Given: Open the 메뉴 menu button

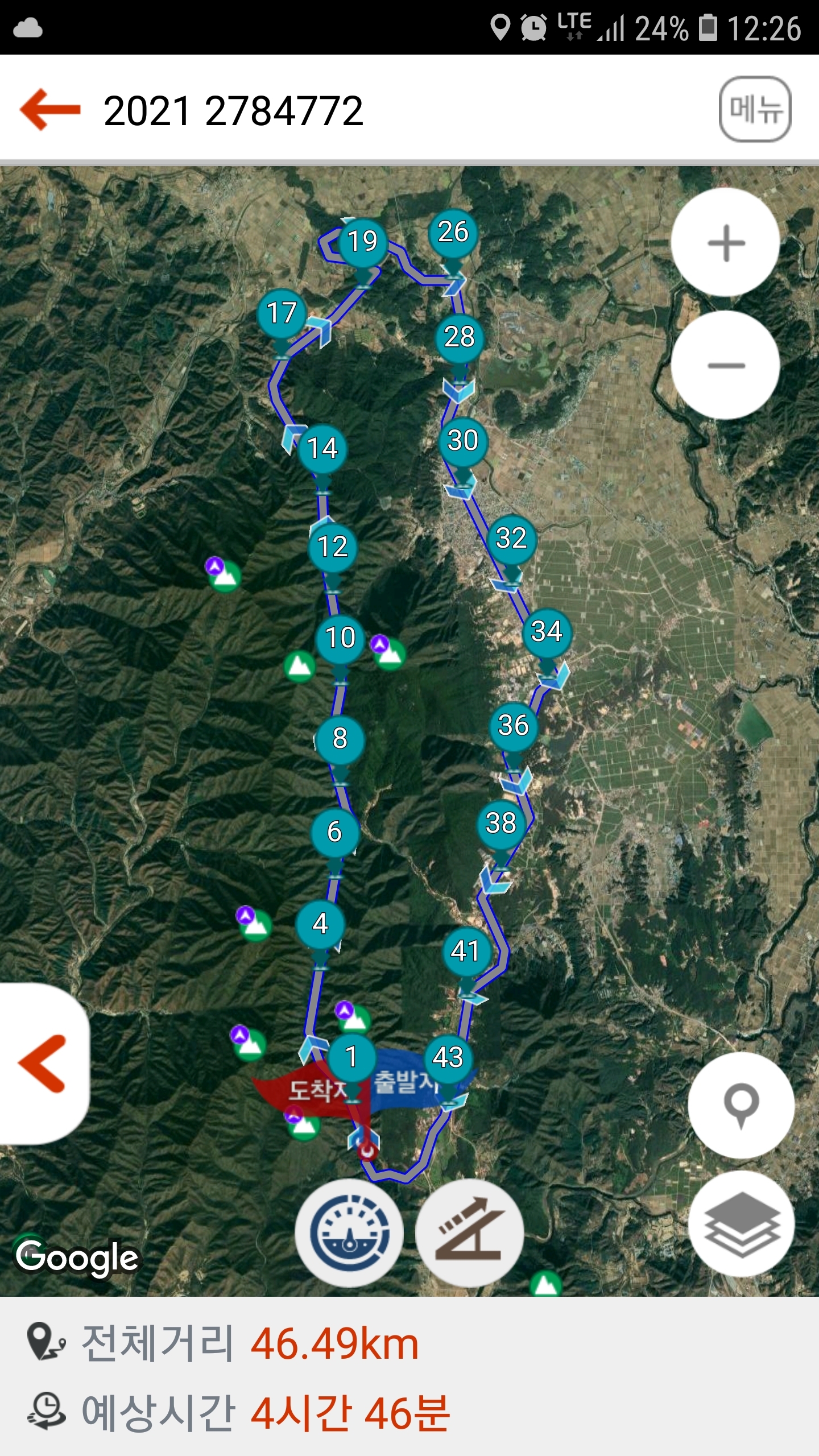Looking at the screenshot, I should click(755, 109).
